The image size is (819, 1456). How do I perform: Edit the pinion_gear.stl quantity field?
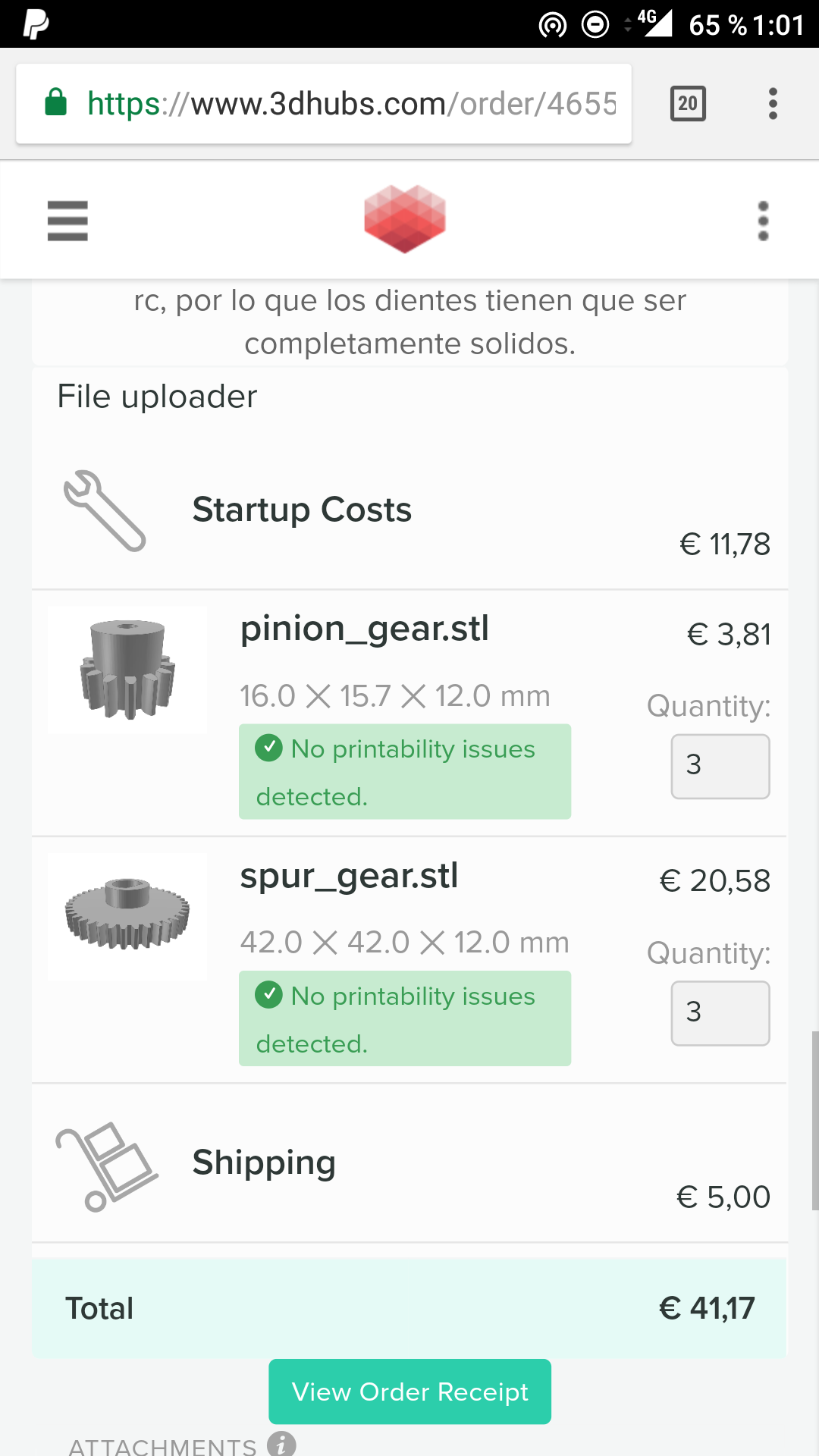tap(720, 766)
